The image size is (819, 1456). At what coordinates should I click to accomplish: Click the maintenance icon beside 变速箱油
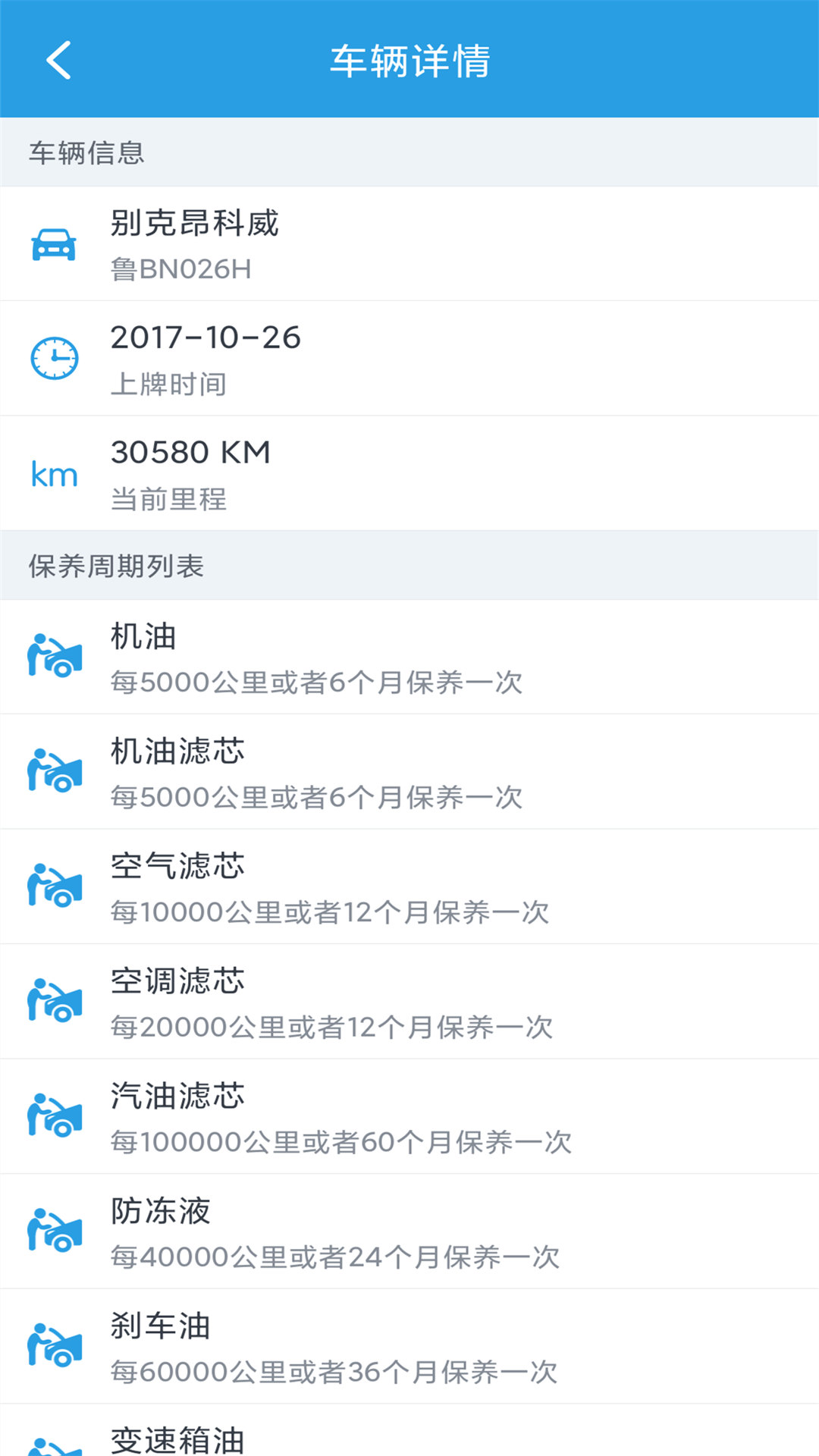click(54, 1445)
